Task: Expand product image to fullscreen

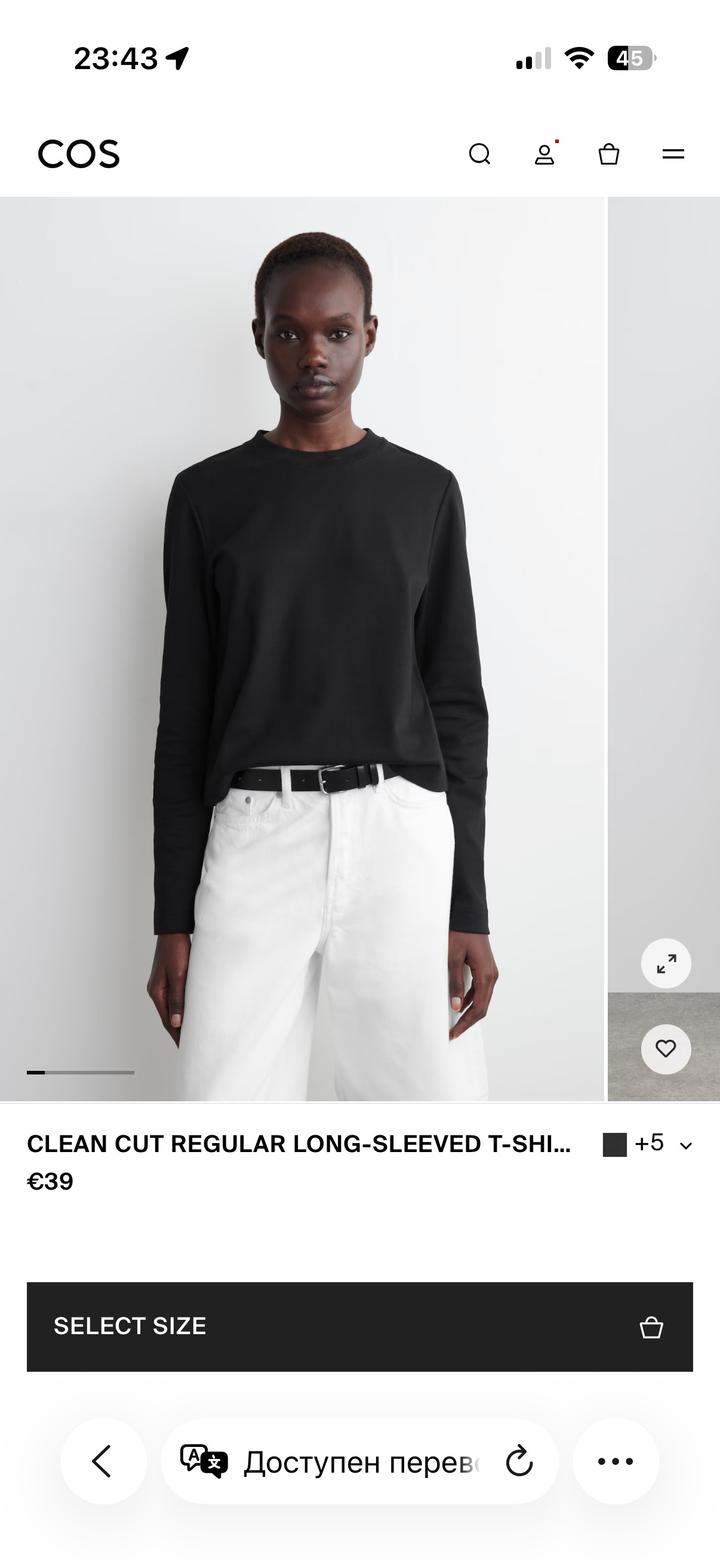Action: click(666, 963)
